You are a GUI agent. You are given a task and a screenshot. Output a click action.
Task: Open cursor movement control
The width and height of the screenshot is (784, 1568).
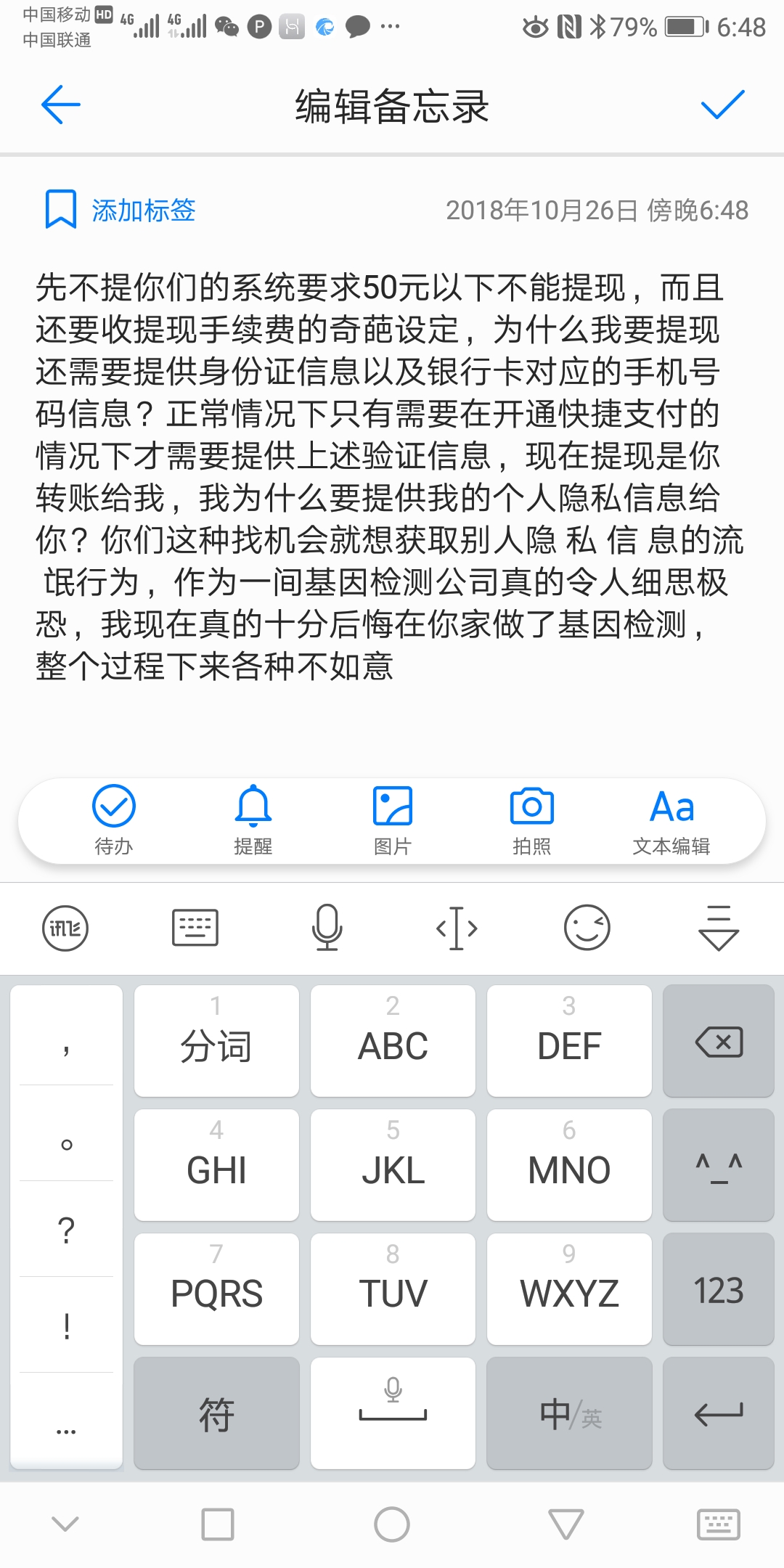point(457,928)
